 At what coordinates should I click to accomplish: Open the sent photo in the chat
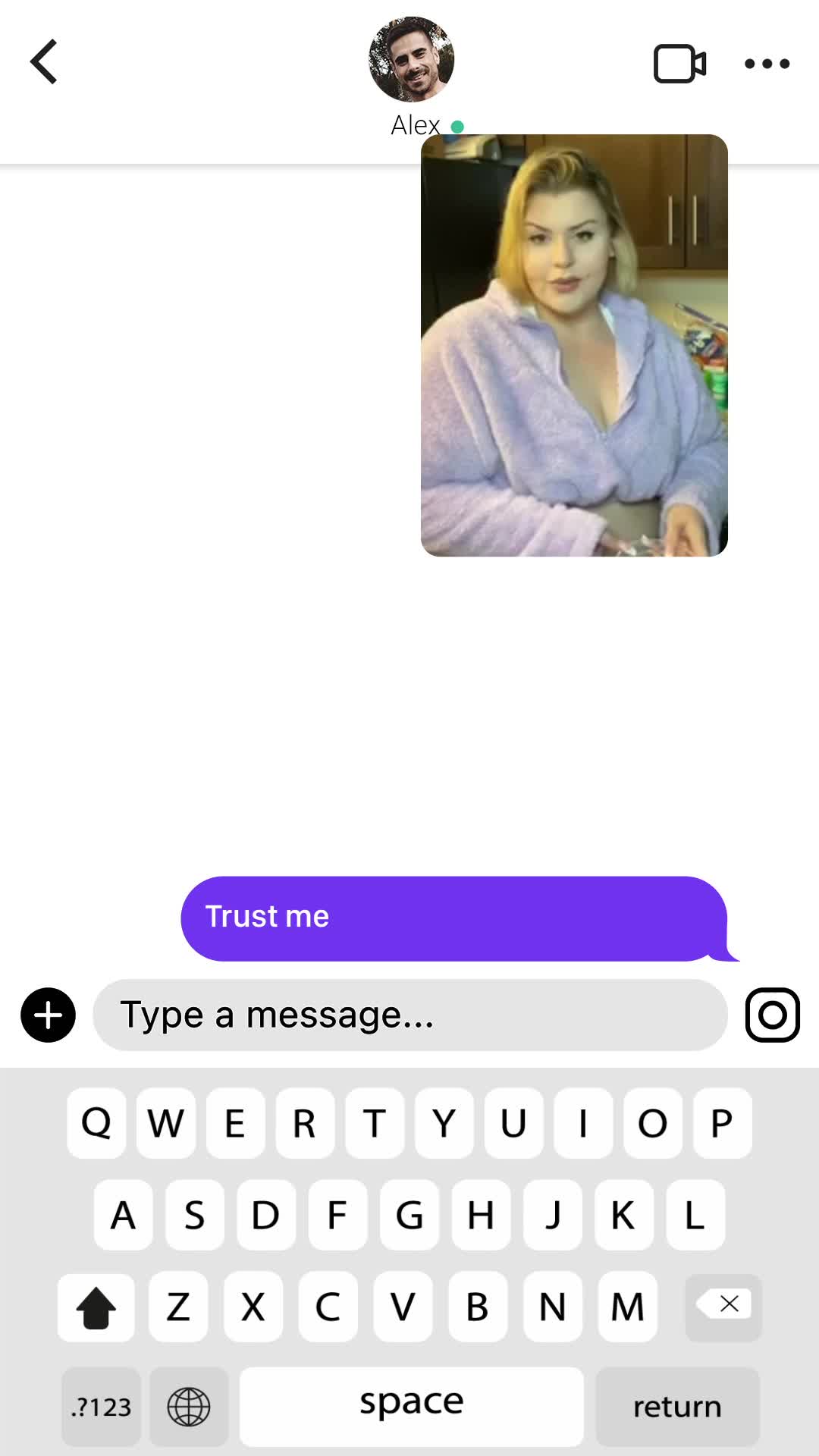coord(574,345)
